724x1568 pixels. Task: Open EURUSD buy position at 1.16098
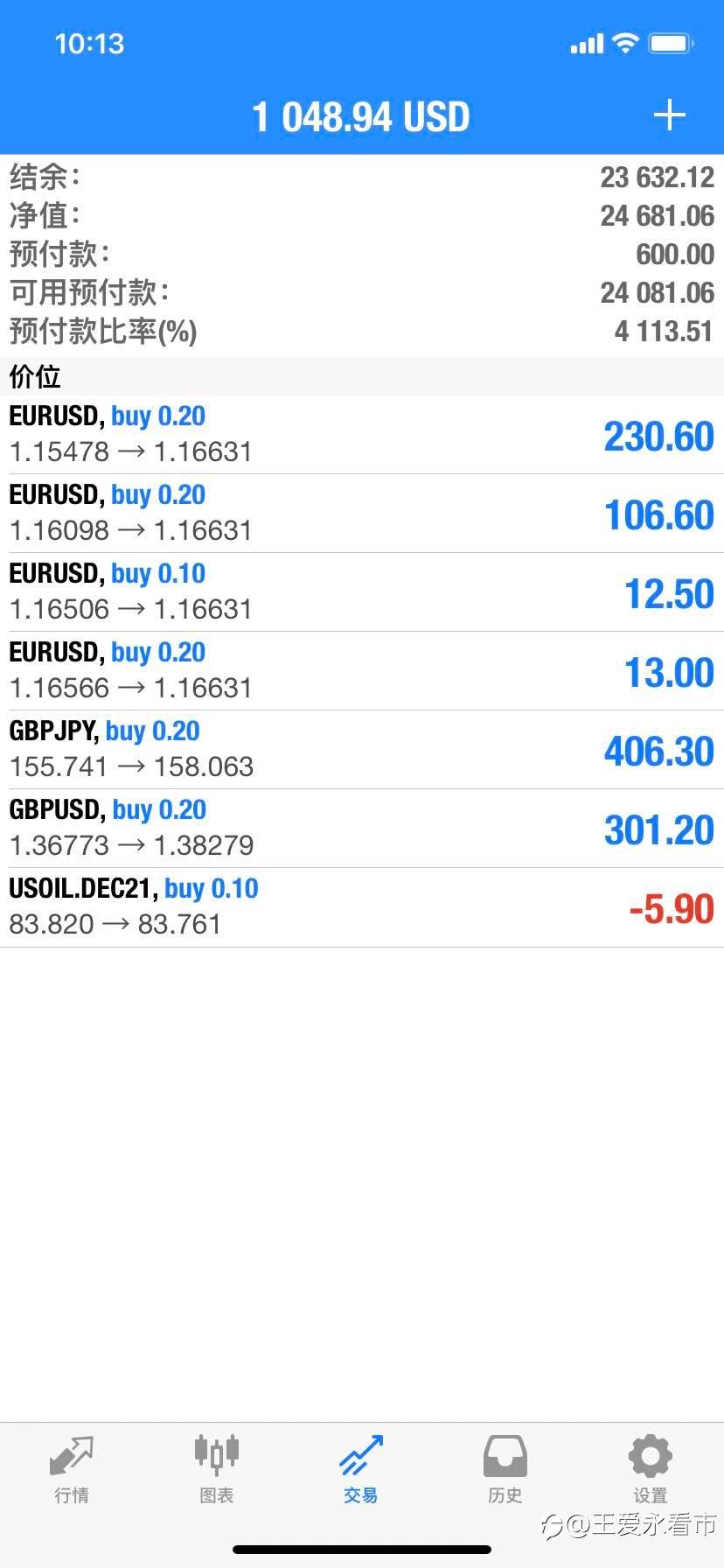pos(362,514)
